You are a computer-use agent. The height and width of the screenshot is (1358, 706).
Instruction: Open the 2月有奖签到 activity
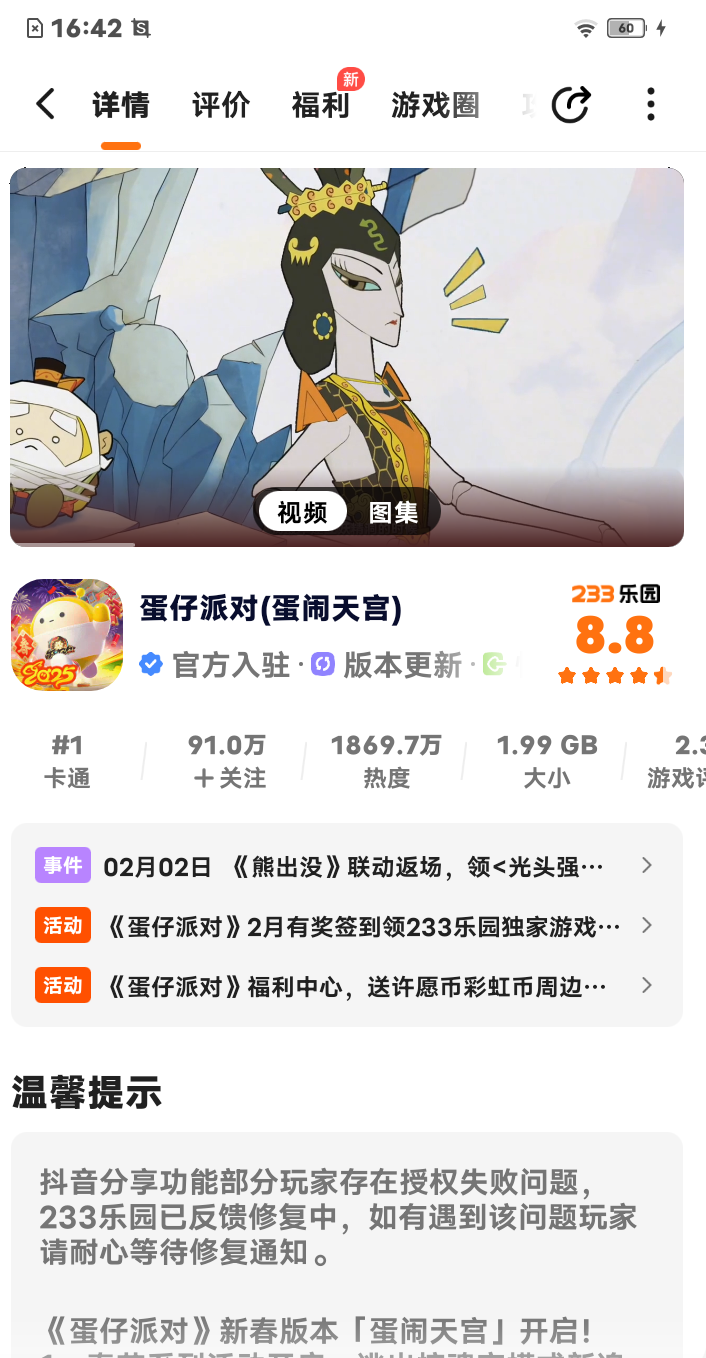[x=346, y=926]
